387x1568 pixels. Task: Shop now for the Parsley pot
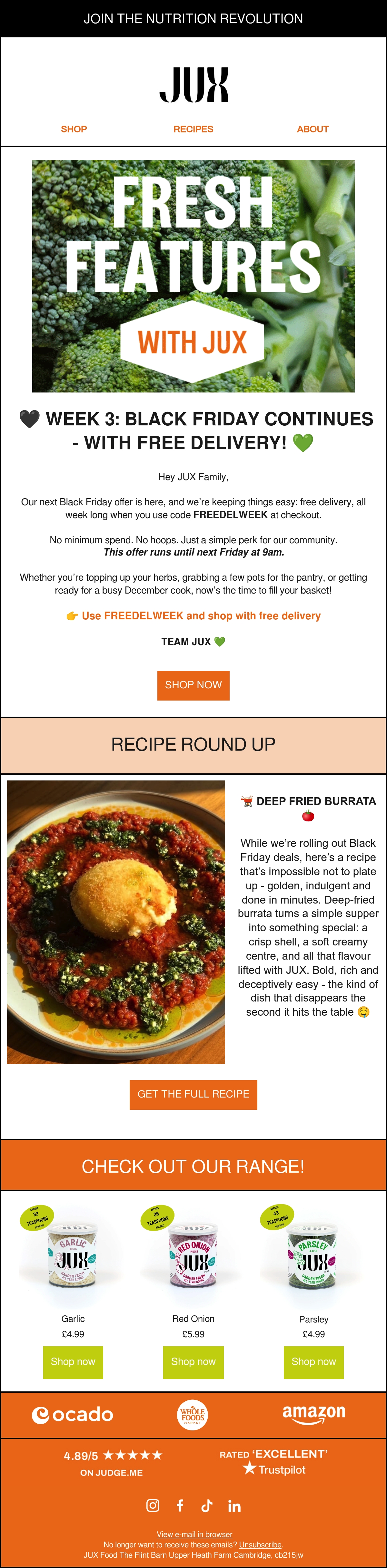314,1362
